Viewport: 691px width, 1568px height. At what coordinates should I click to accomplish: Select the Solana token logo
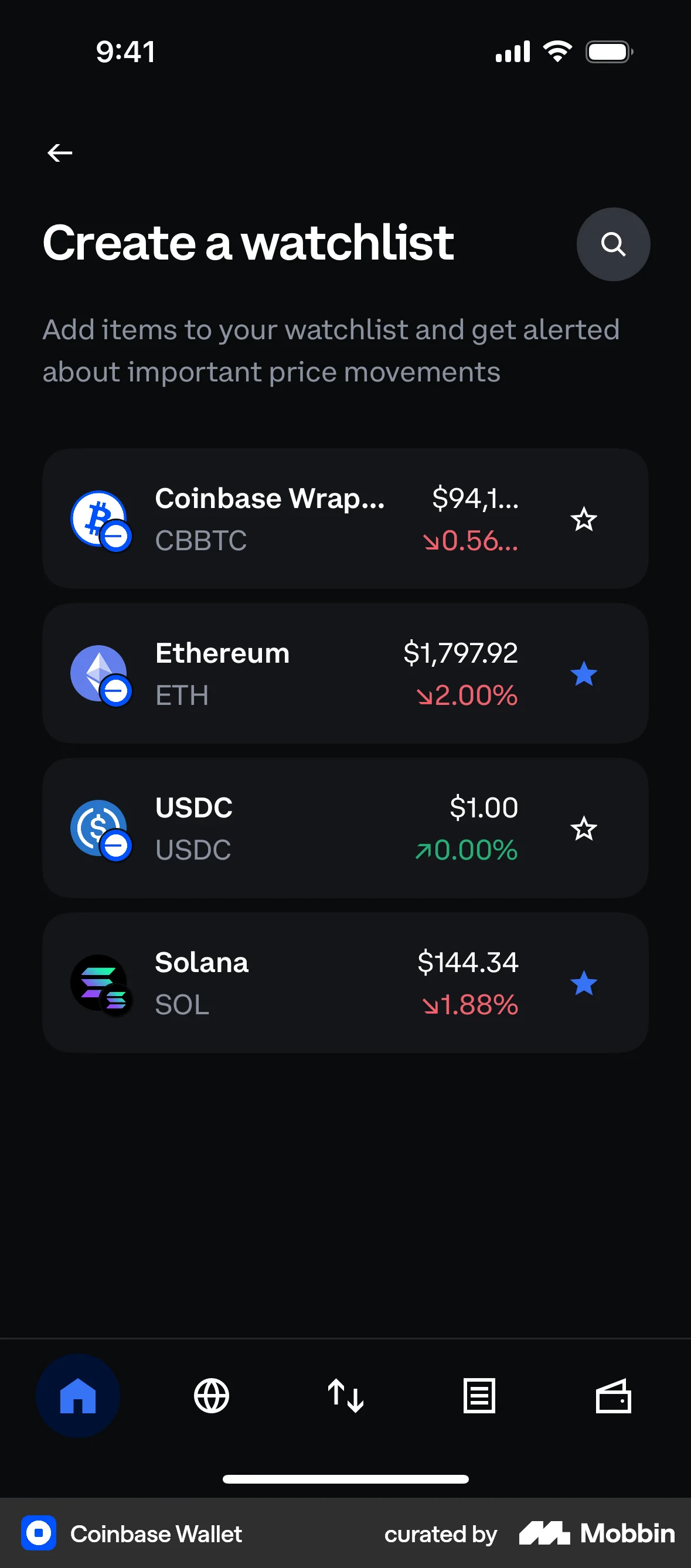point(98,983)
